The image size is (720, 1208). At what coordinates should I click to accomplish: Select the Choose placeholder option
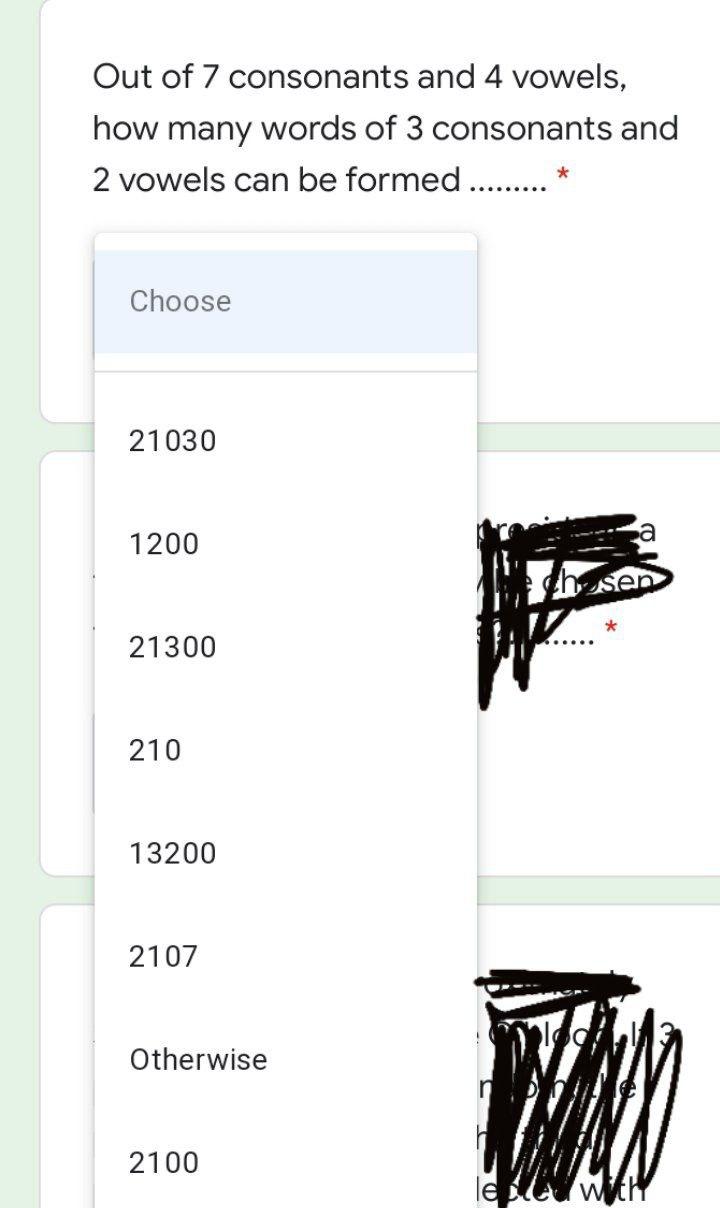[x=180, y=301]
